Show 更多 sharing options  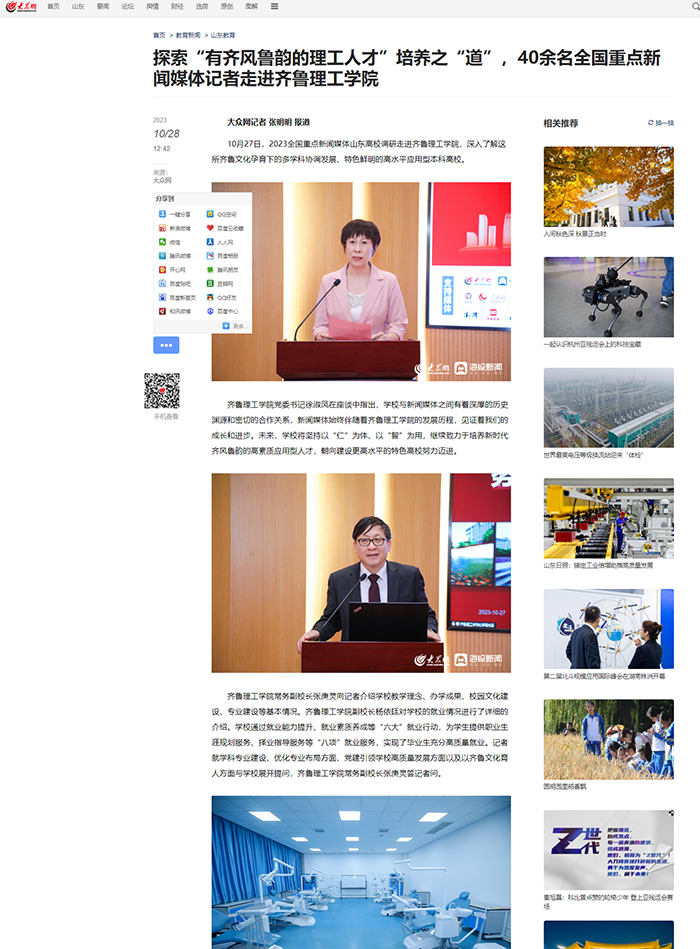236,325
